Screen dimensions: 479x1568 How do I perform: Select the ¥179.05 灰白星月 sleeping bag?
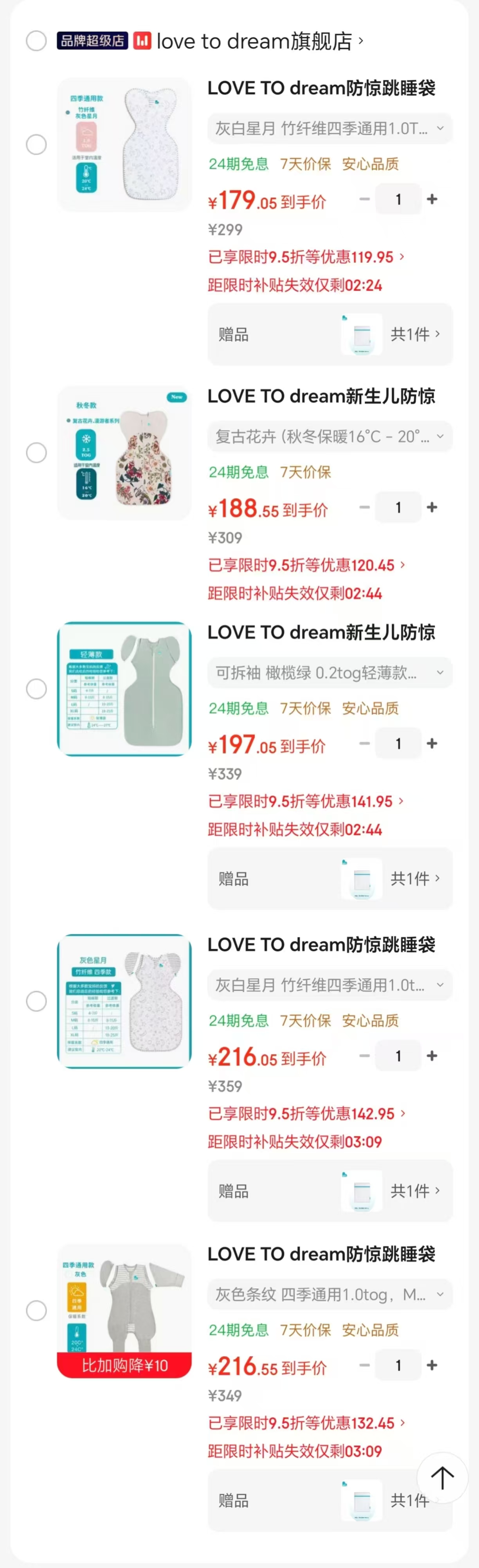[x=36, y=145]
